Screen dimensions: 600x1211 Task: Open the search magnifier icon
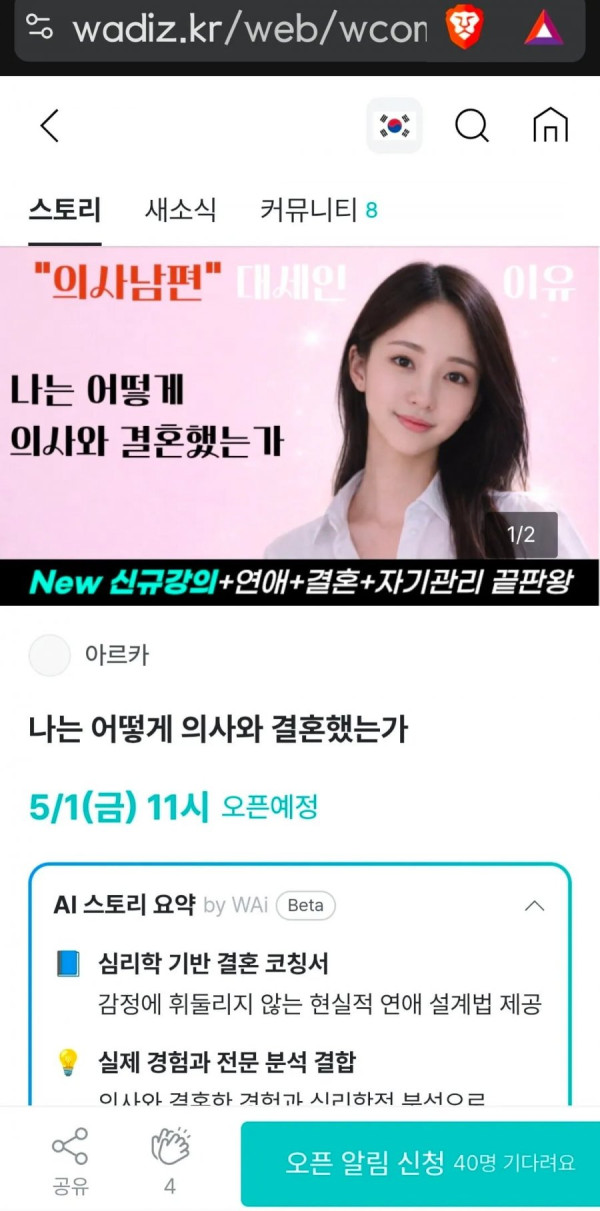(x=471, y=126)
